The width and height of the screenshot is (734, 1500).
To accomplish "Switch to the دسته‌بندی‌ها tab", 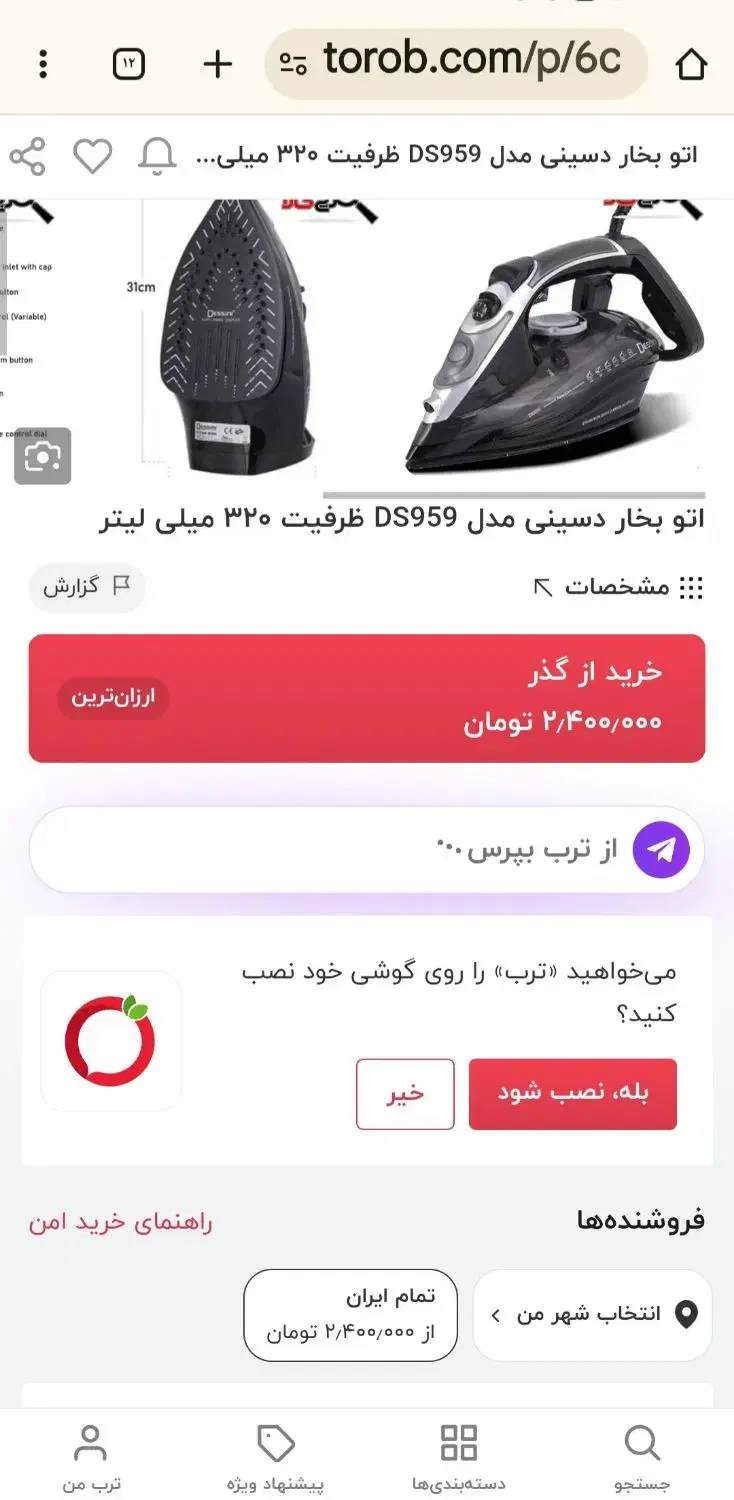I will coord(459,1459).
